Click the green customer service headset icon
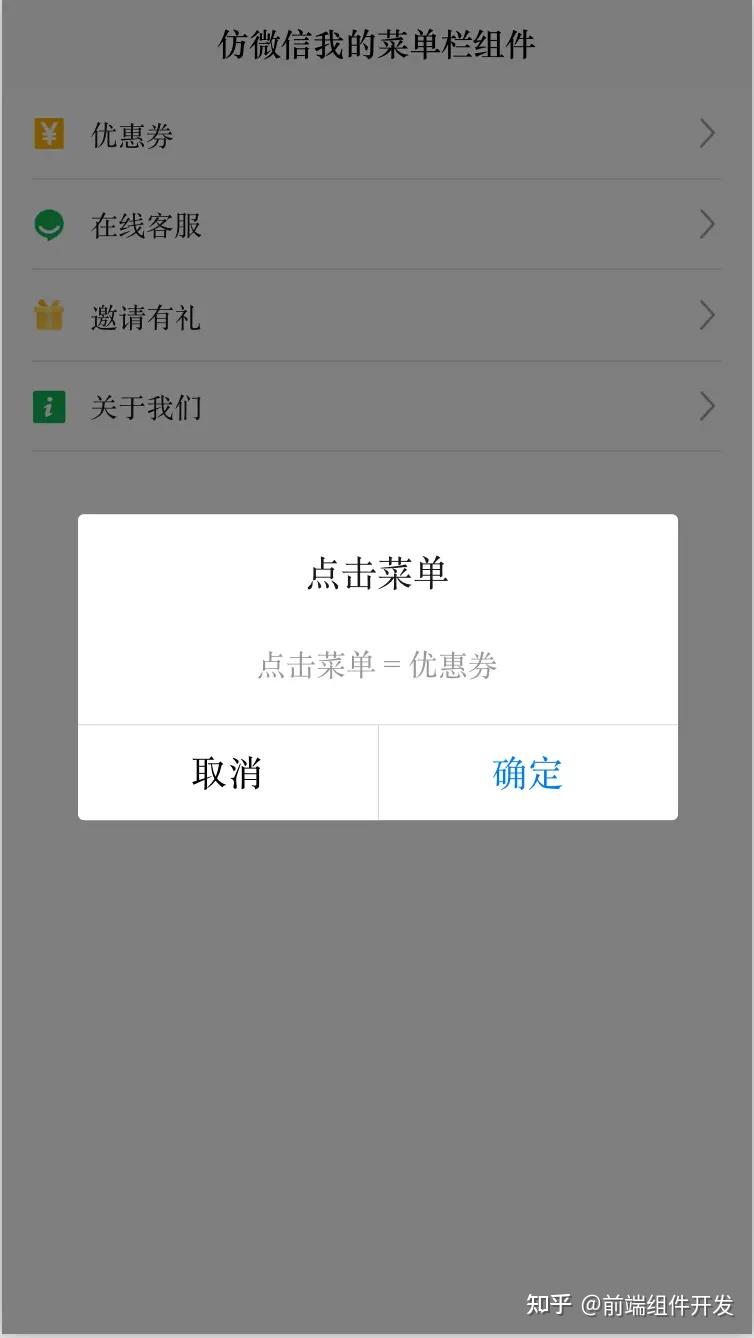Screen dimensions: 754x1338 (48, 224)
